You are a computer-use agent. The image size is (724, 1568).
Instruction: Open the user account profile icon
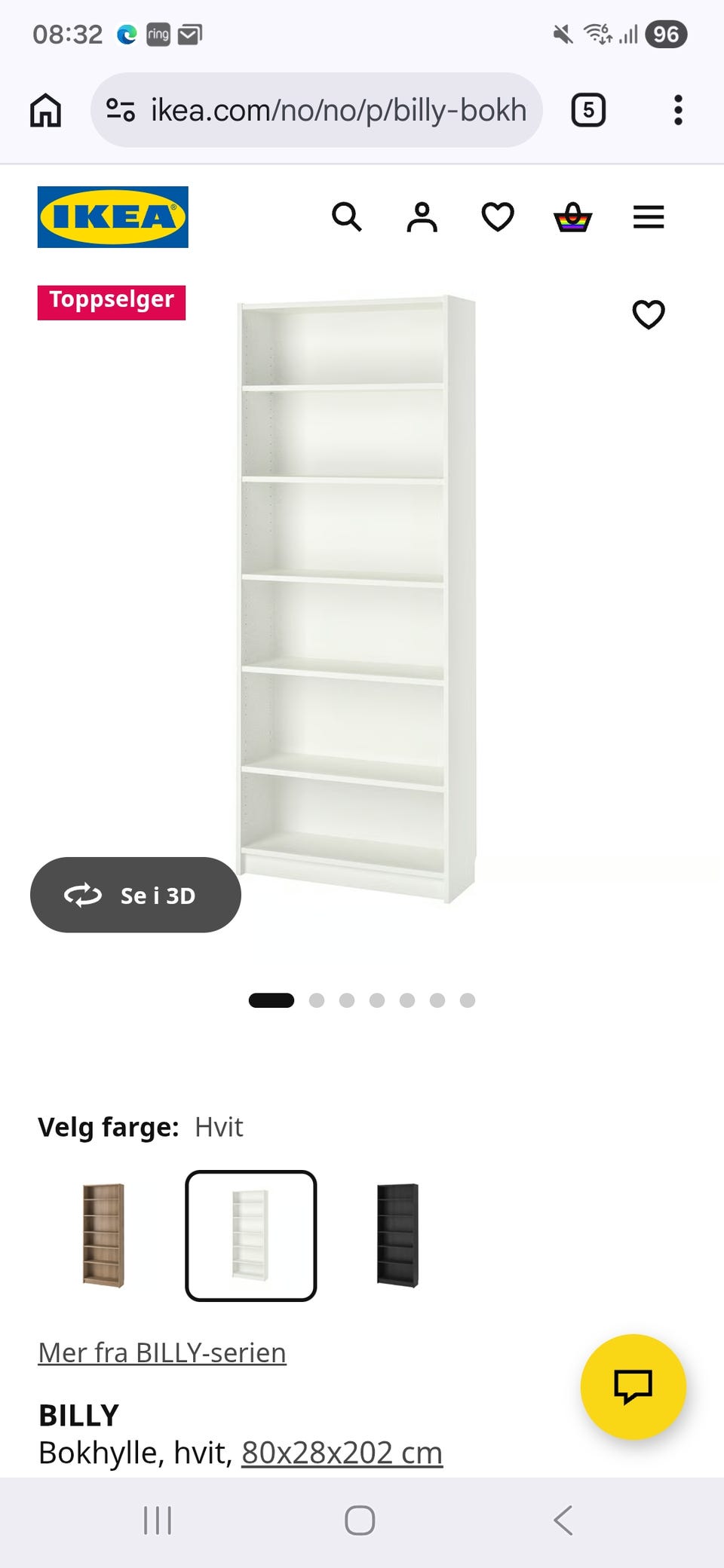pos(422,217)
